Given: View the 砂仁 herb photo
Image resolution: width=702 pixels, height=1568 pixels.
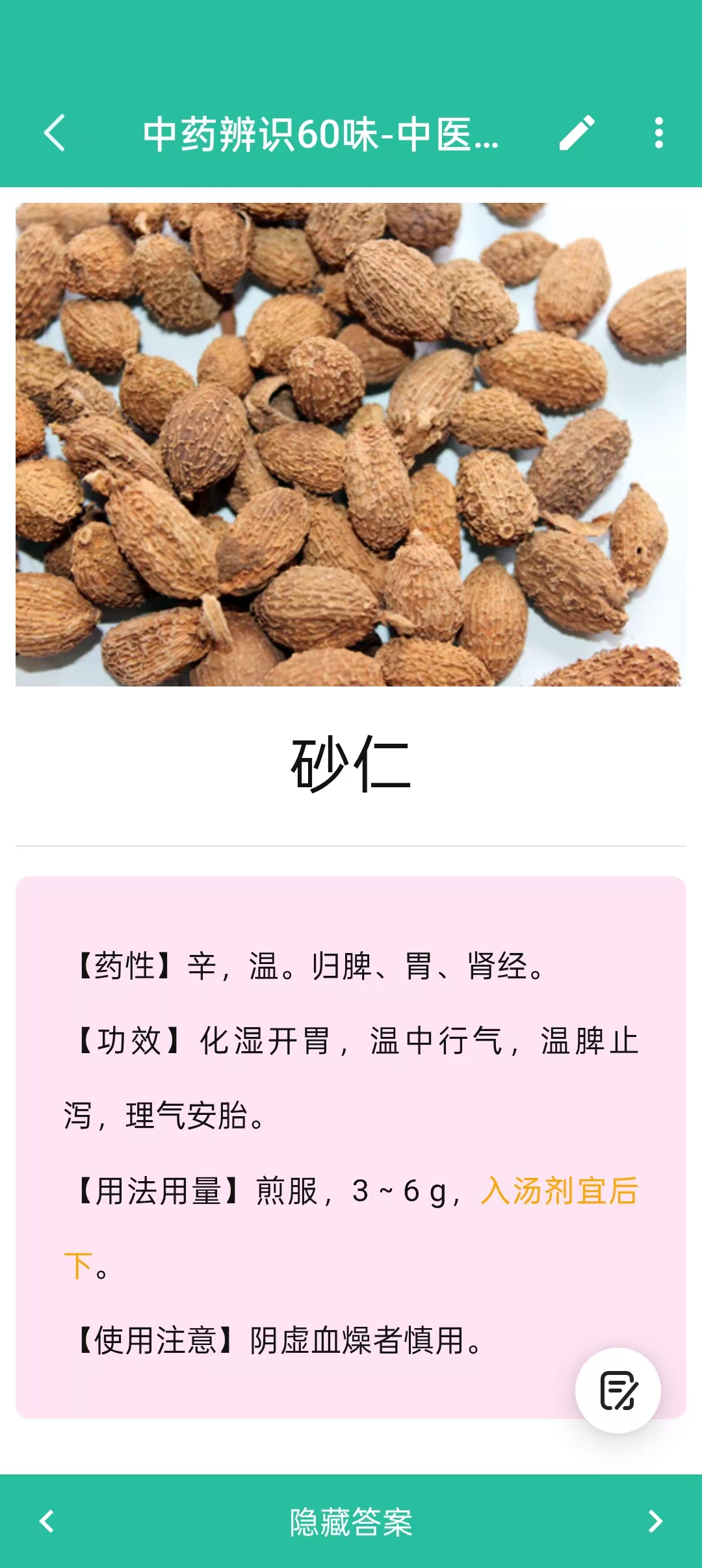Looking at the screenshot, I should coord(351,445).
